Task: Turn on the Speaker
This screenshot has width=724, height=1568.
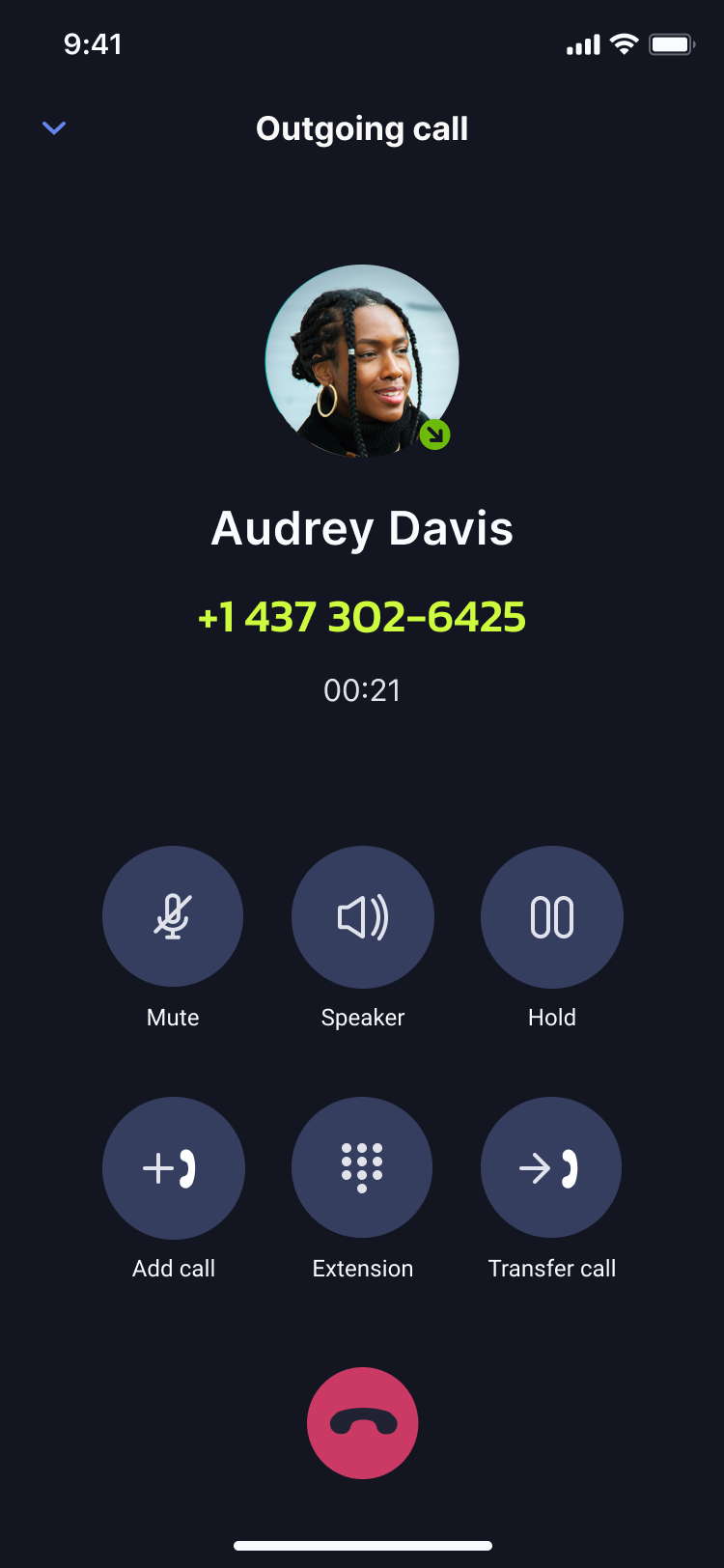Action: [362, 916]
